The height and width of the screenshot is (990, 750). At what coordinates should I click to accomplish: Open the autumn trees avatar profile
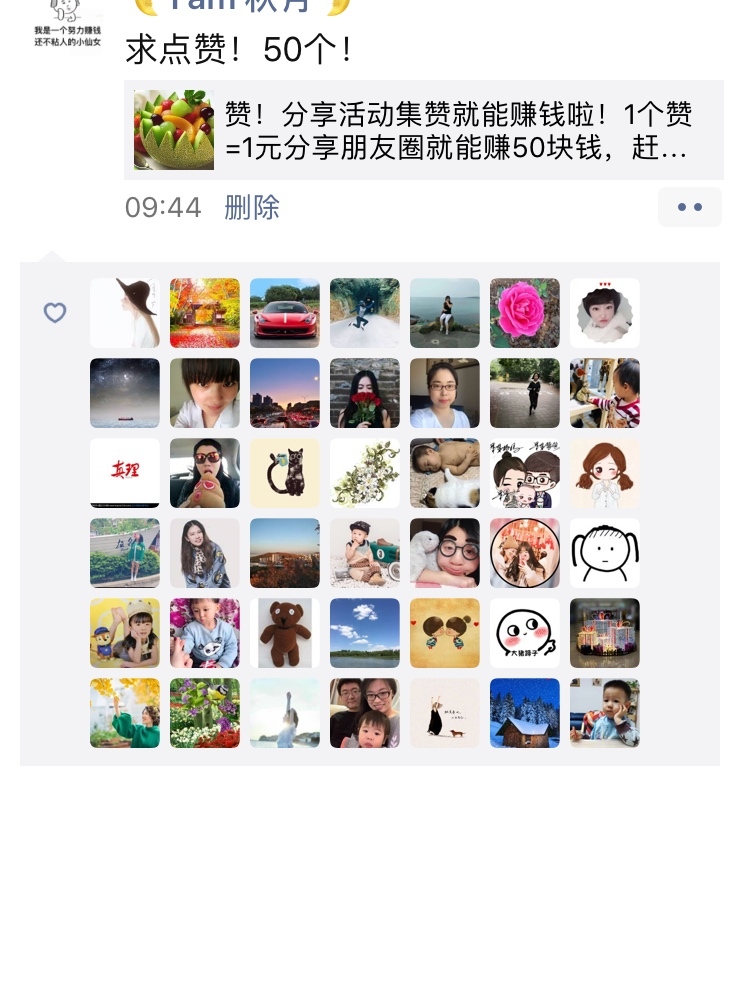[205, 313]
